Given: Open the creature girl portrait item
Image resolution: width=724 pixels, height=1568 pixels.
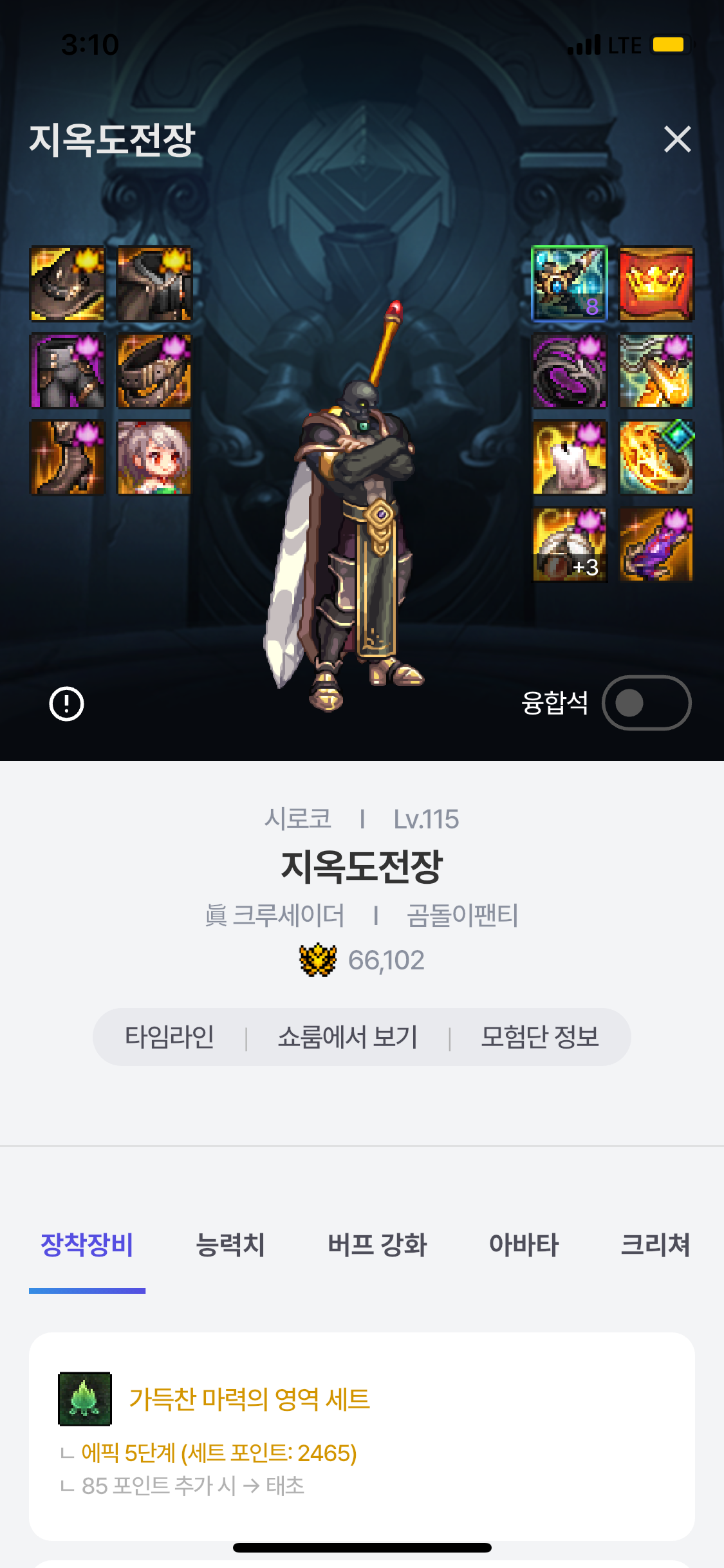Looking at the screenshot, I should [x=154, y=458].
